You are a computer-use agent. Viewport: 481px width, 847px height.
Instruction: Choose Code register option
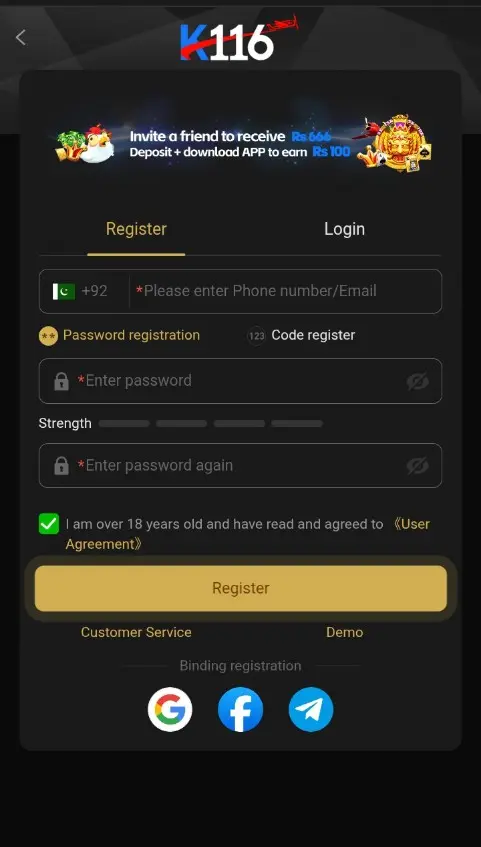[301, 335]
